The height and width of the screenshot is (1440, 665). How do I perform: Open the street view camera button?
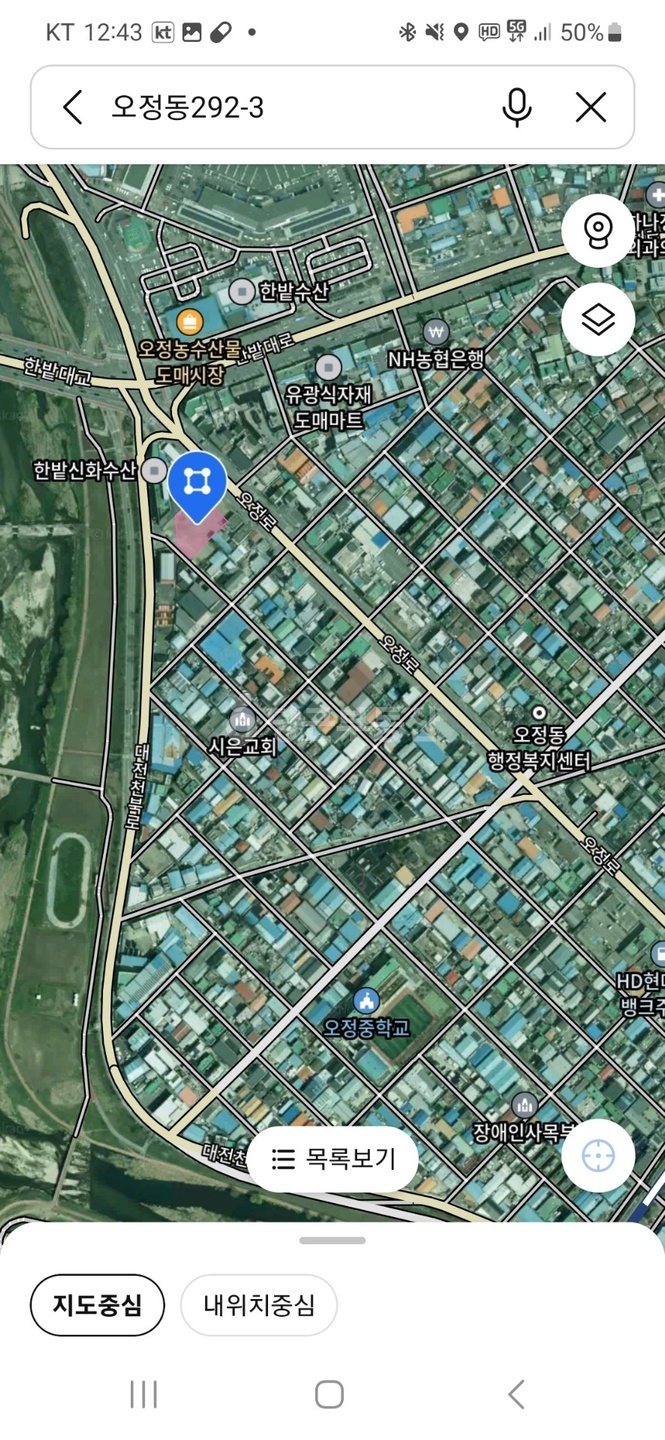[x=598, y=231]
